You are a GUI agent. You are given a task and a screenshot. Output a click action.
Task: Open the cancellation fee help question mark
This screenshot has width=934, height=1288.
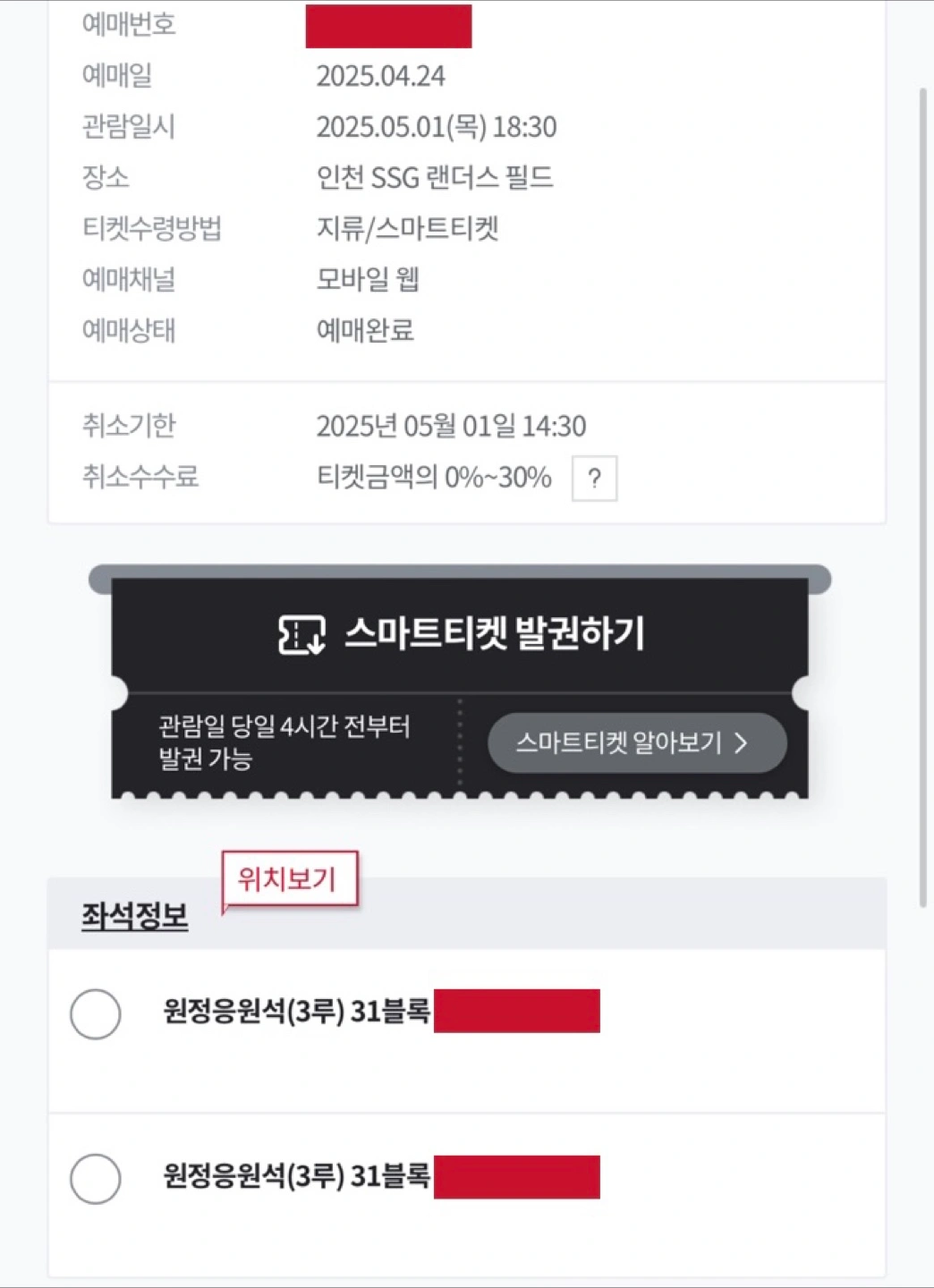click(x=595, y=479)
